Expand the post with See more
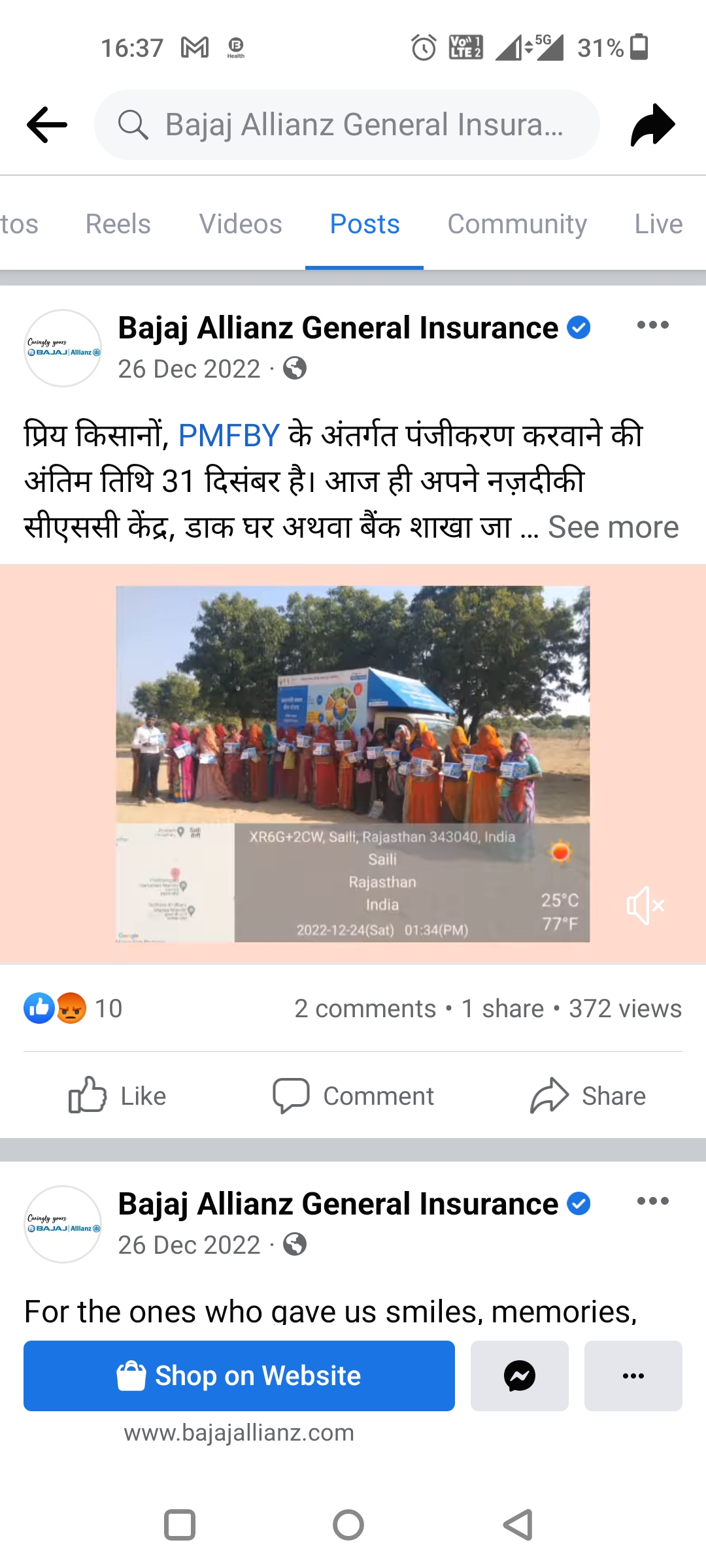Image resolution: width=706 pixels, height=1568 pixels. point(613,527)
